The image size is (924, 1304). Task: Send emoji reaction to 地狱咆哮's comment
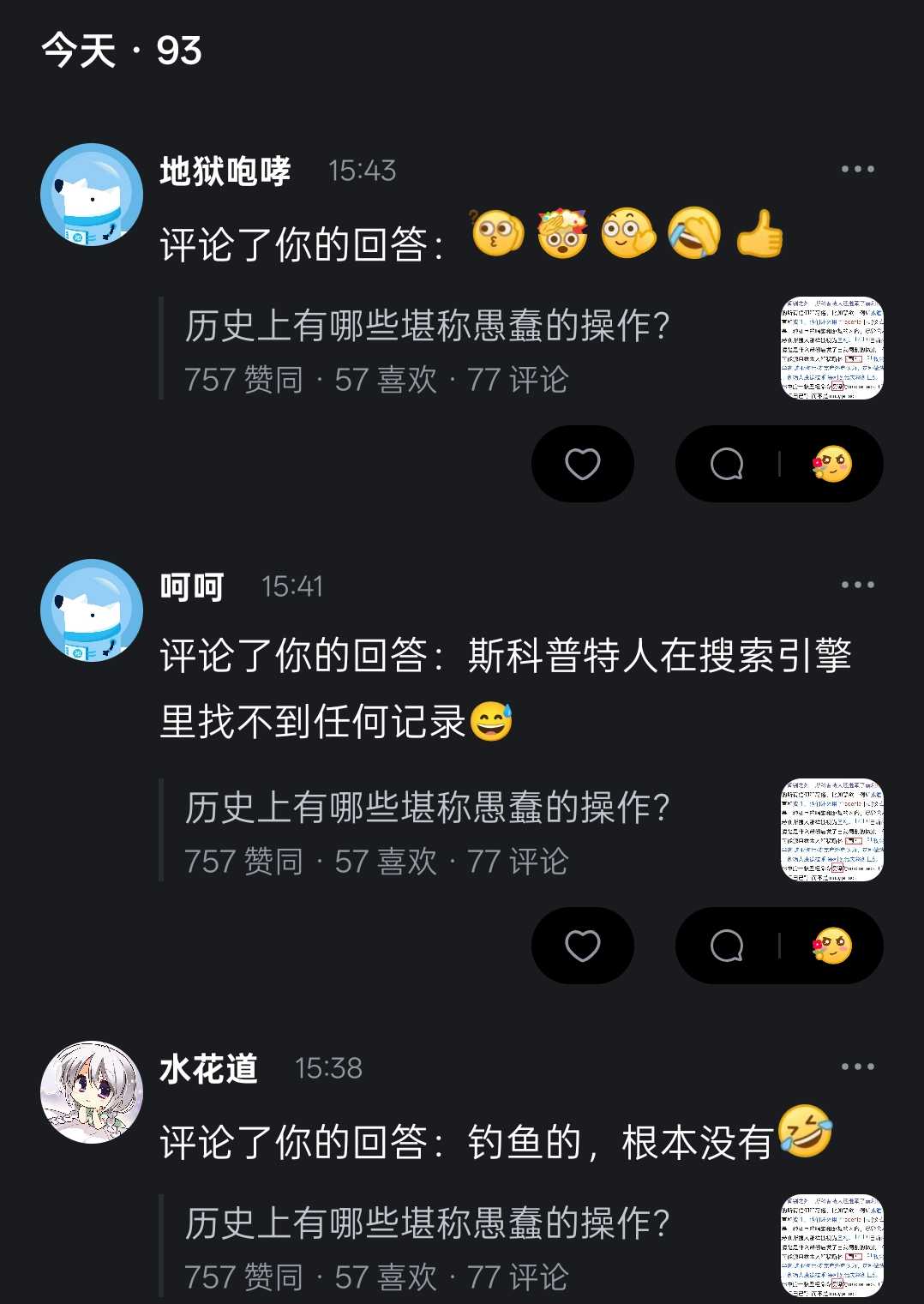pyautogui.click(x=831, y=464)
